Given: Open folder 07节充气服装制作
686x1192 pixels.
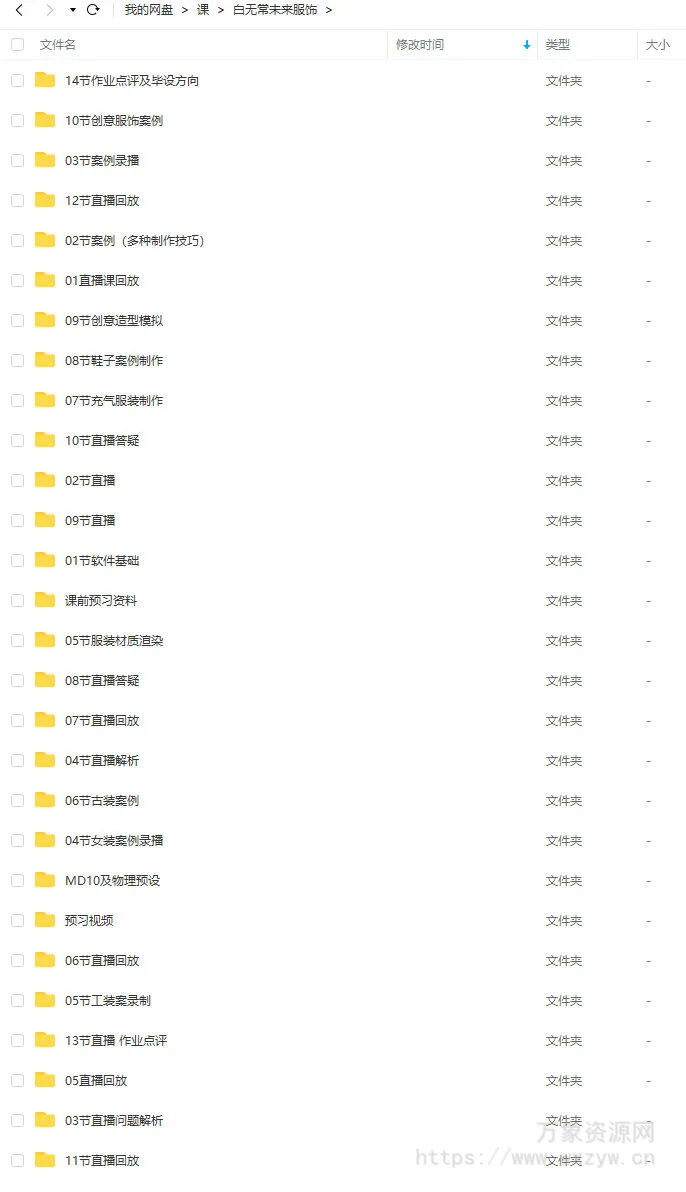Looking at the screenshot, I should [x=113, y=401].
